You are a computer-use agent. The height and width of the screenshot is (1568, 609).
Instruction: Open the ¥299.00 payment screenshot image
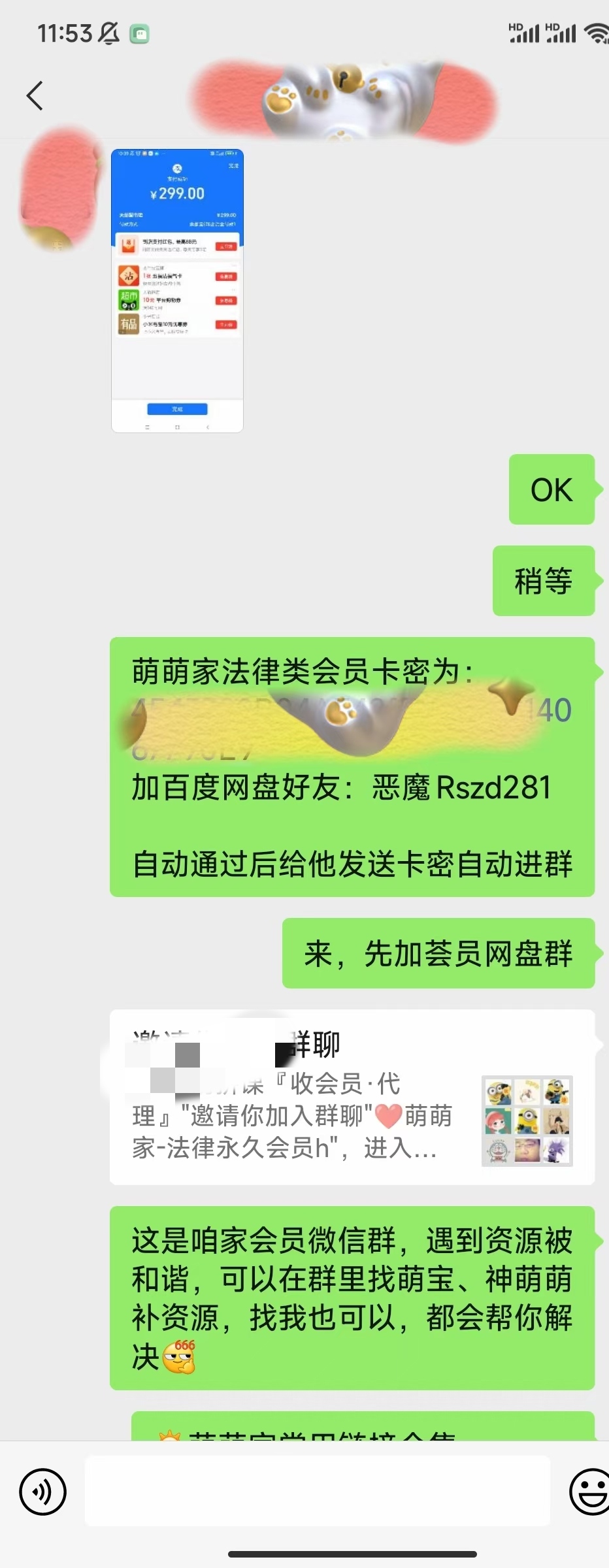click(177, 291)
